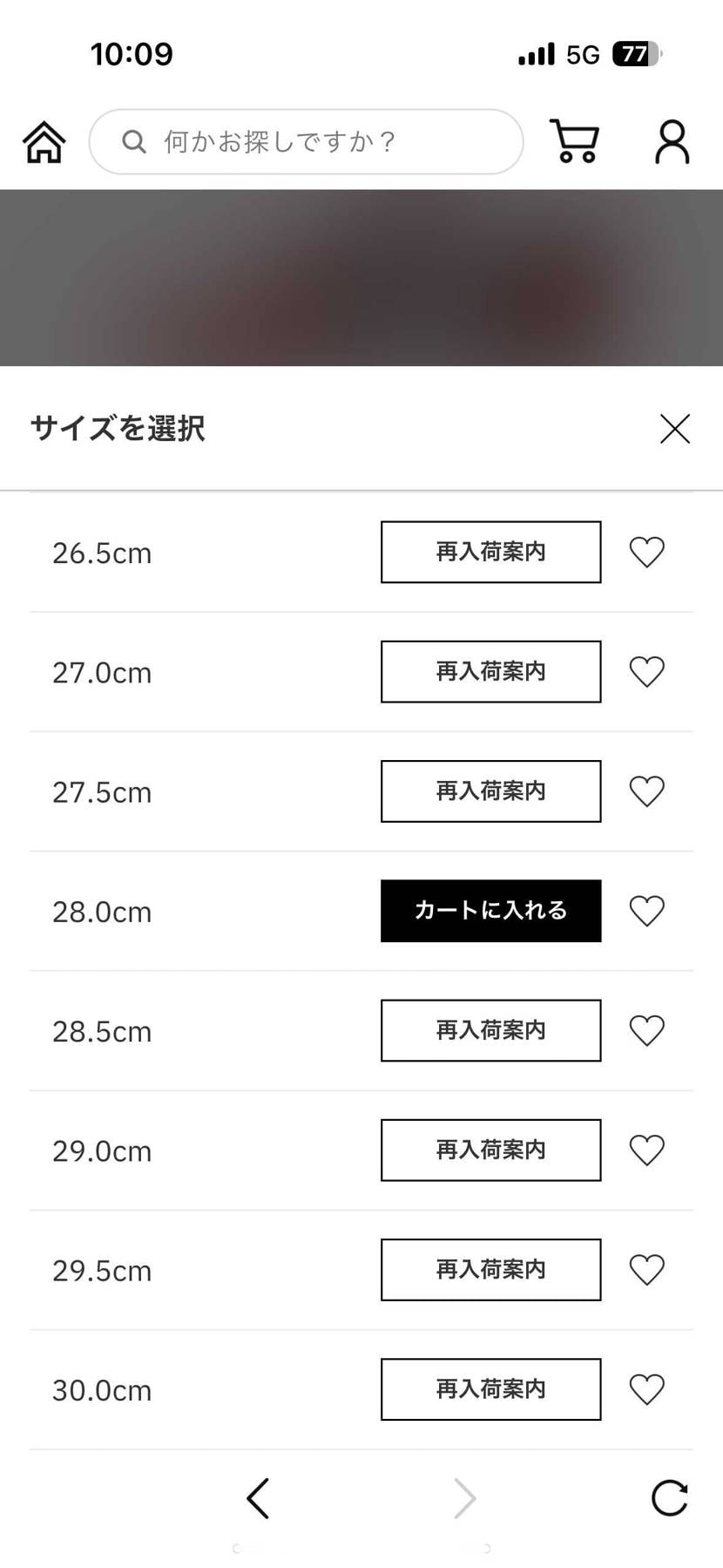Favorite the 26.5cm size with the heart

[646, 552]
